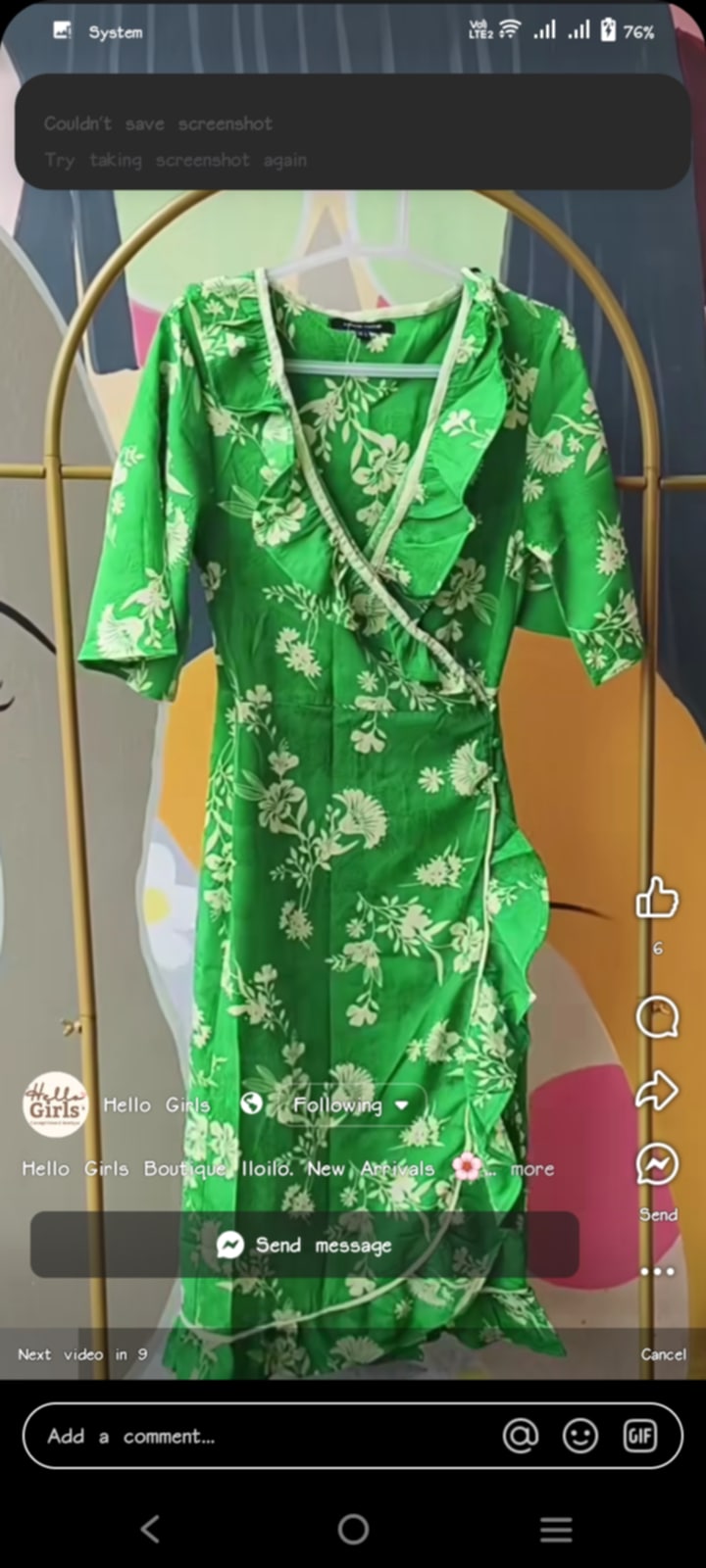Cancel the next video countdown
This screenshot has width=706, height=1568.
[663, 1354]
